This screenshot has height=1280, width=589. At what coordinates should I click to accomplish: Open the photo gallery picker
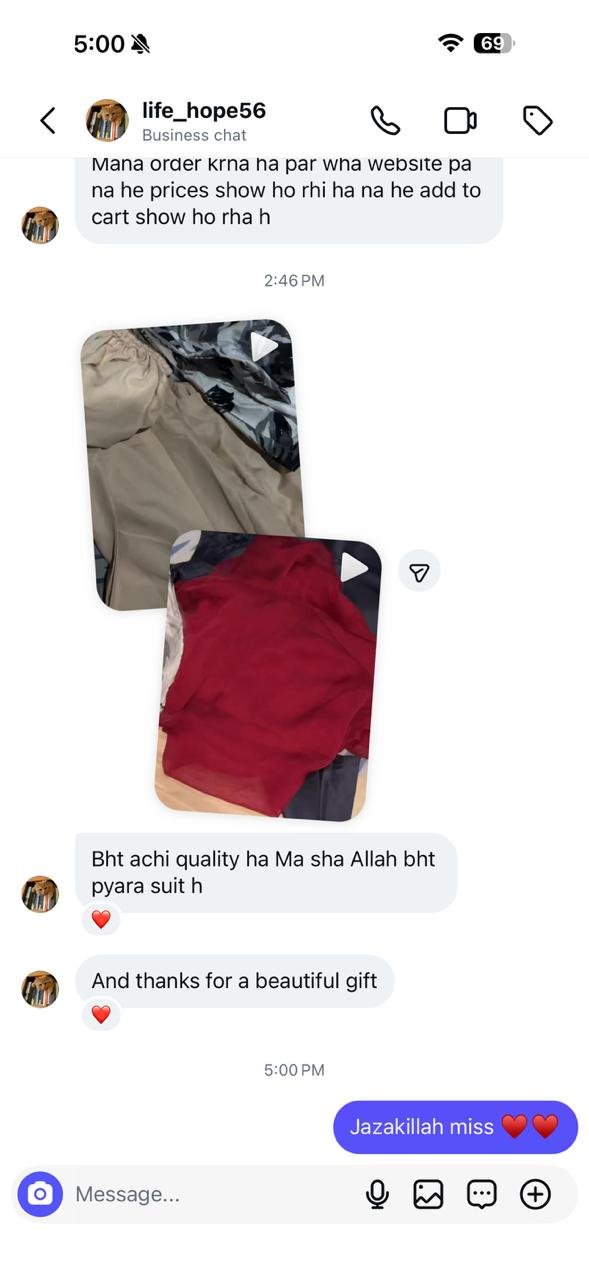tap(428, 1194)
